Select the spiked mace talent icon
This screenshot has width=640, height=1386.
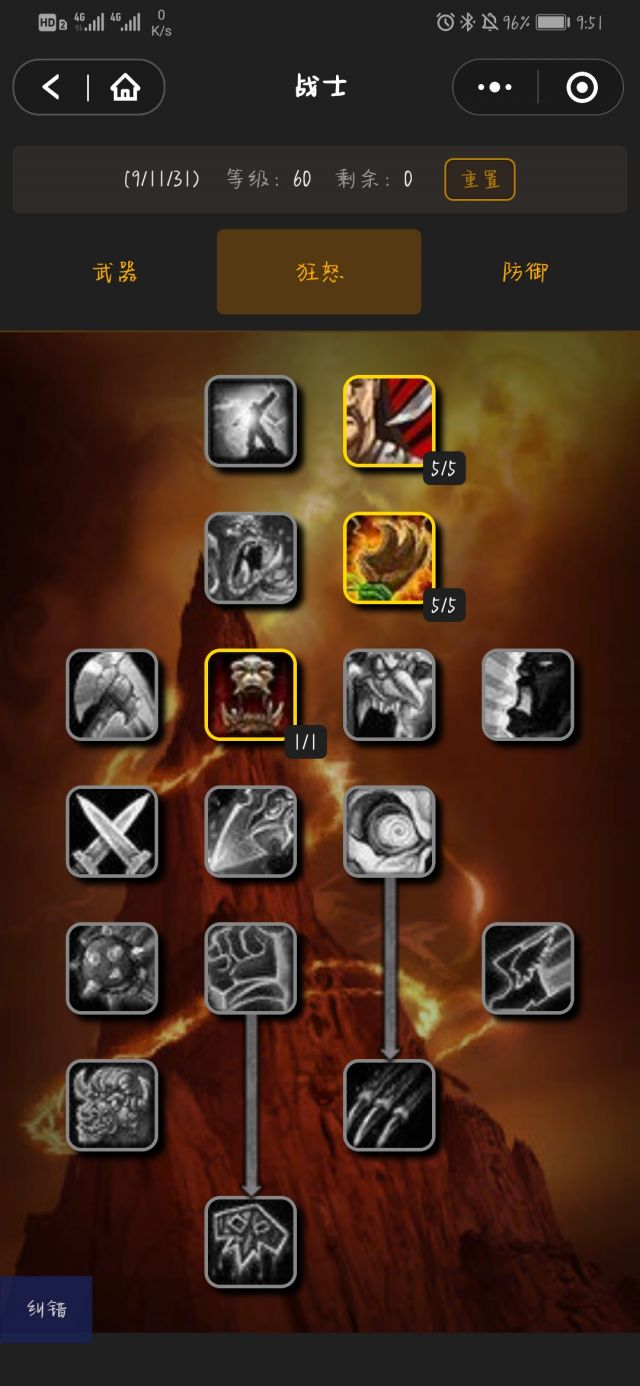click(112, 968)
